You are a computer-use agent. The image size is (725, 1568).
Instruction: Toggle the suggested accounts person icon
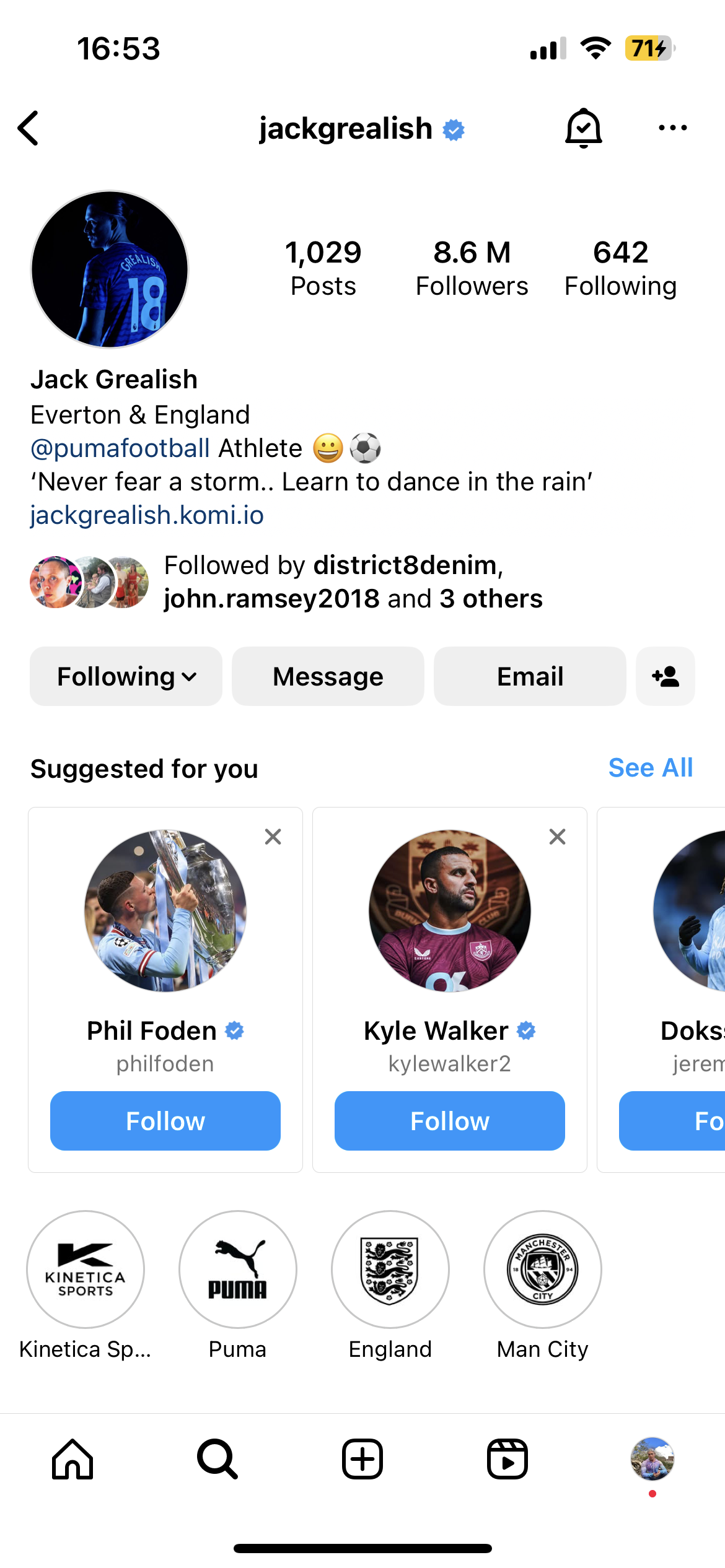pyautogui.click(x=666, y=676)
